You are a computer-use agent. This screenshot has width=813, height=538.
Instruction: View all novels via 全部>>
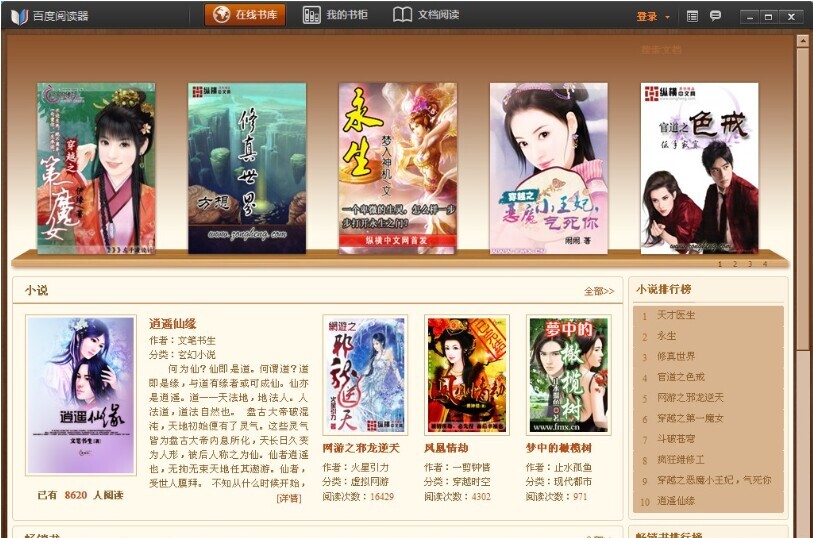tap(599, 291)
